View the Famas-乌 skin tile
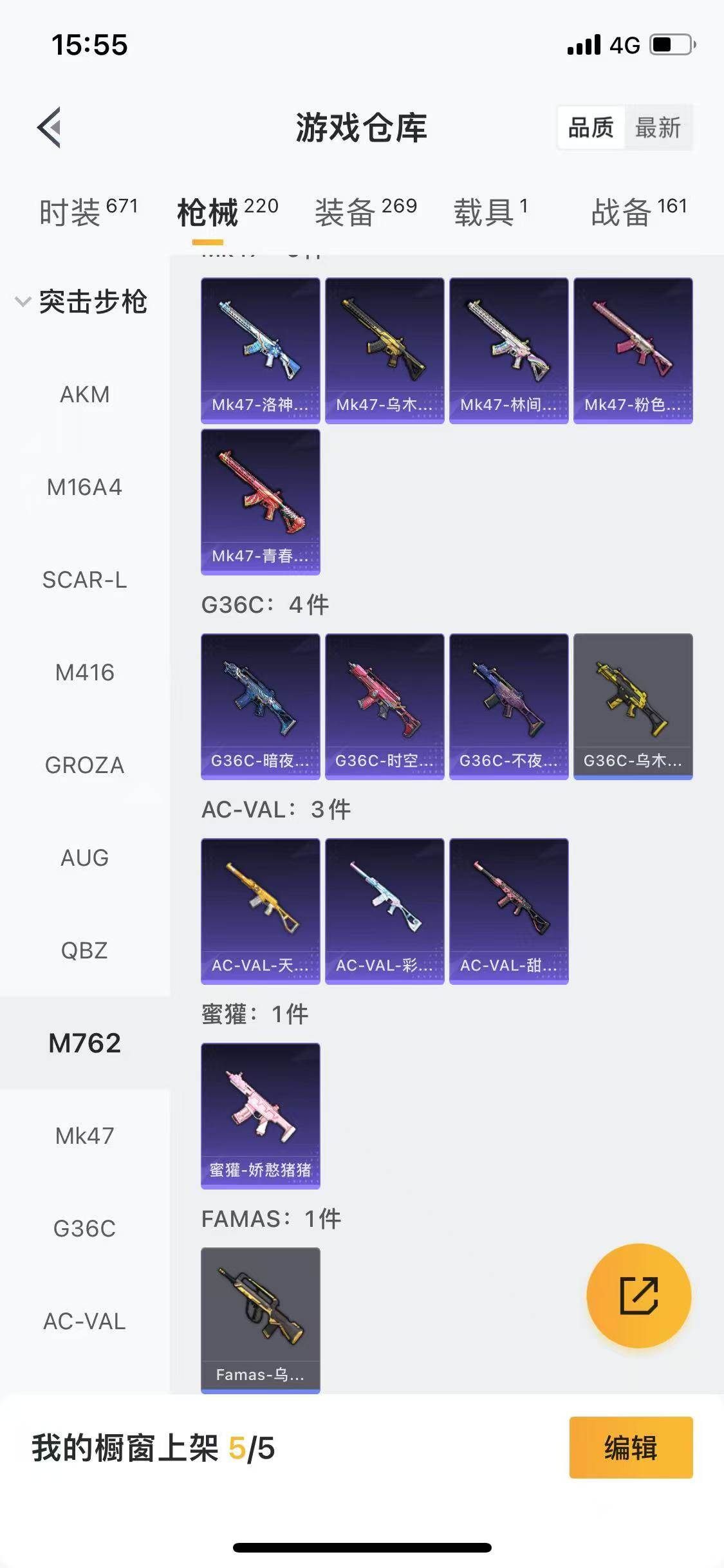The image size is (724, 1568). pos(260,1320)
